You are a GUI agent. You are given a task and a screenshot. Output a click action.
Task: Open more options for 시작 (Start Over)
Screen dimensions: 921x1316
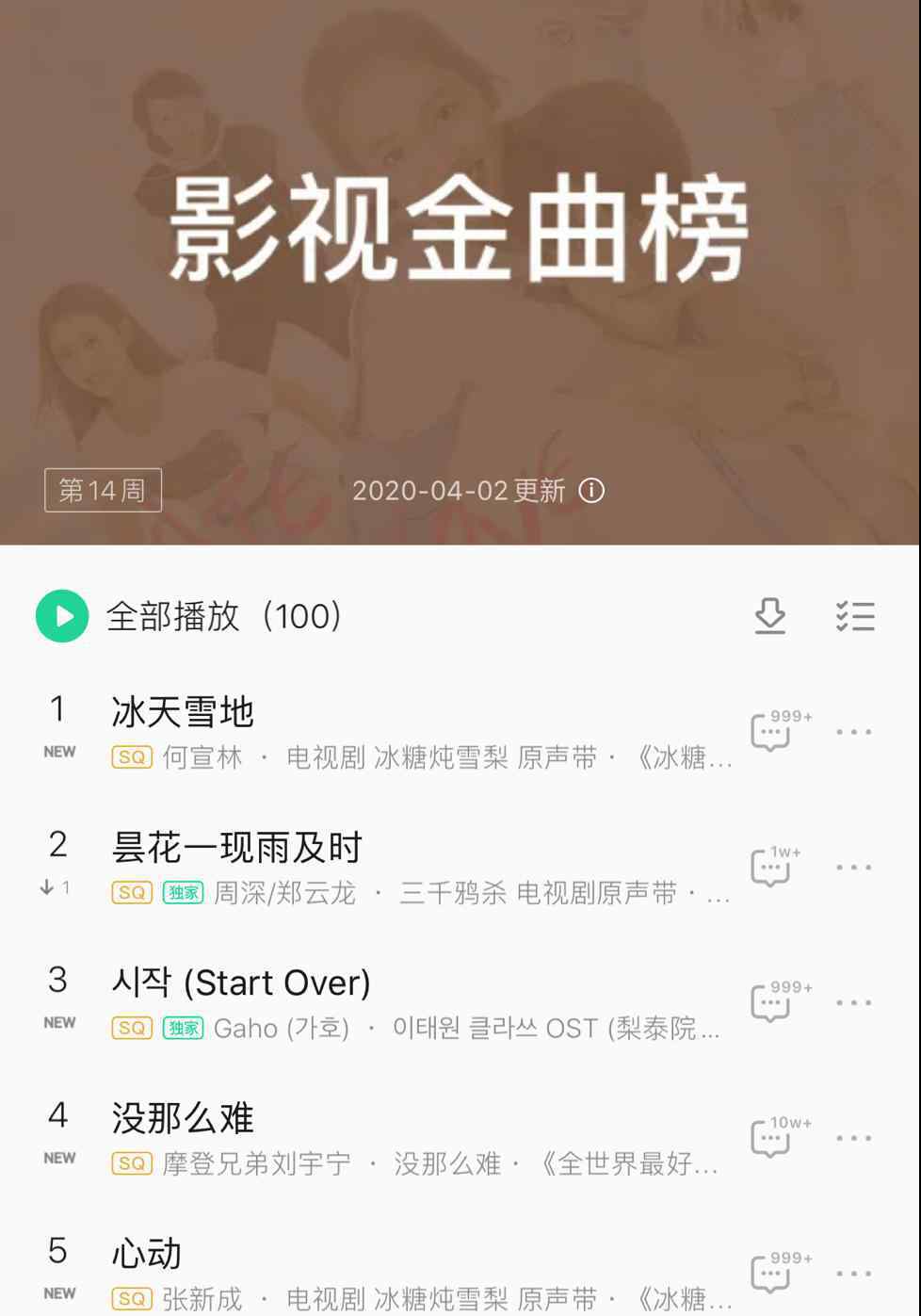point(854,1003)
